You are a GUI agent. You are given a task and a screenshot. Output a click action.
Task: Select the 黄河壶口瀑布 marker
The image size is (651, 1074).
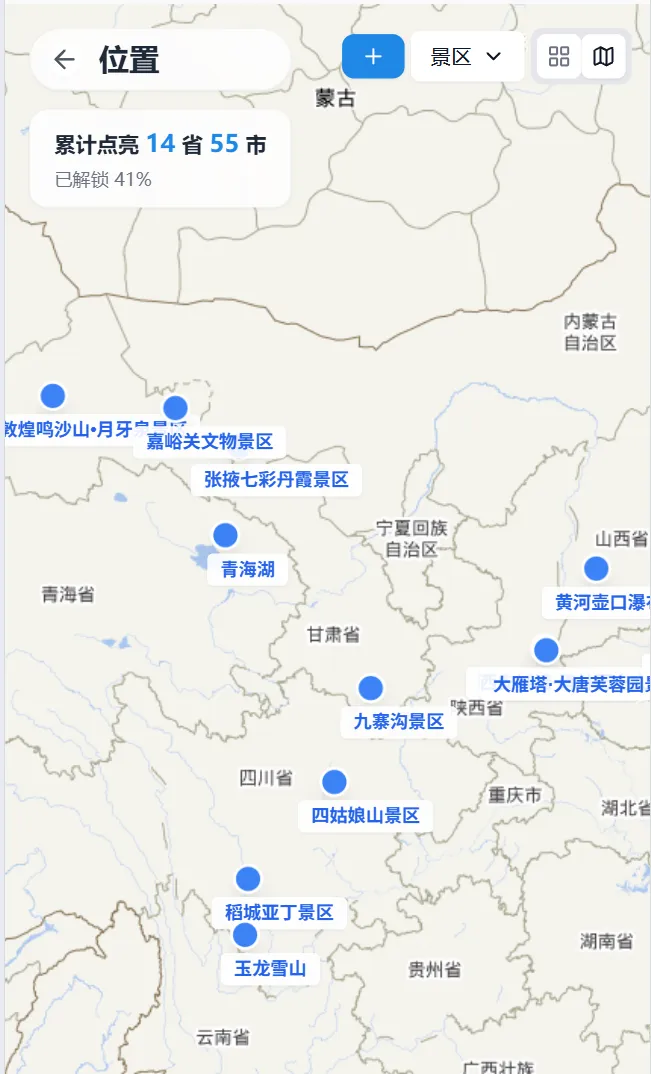pos(596,569)
